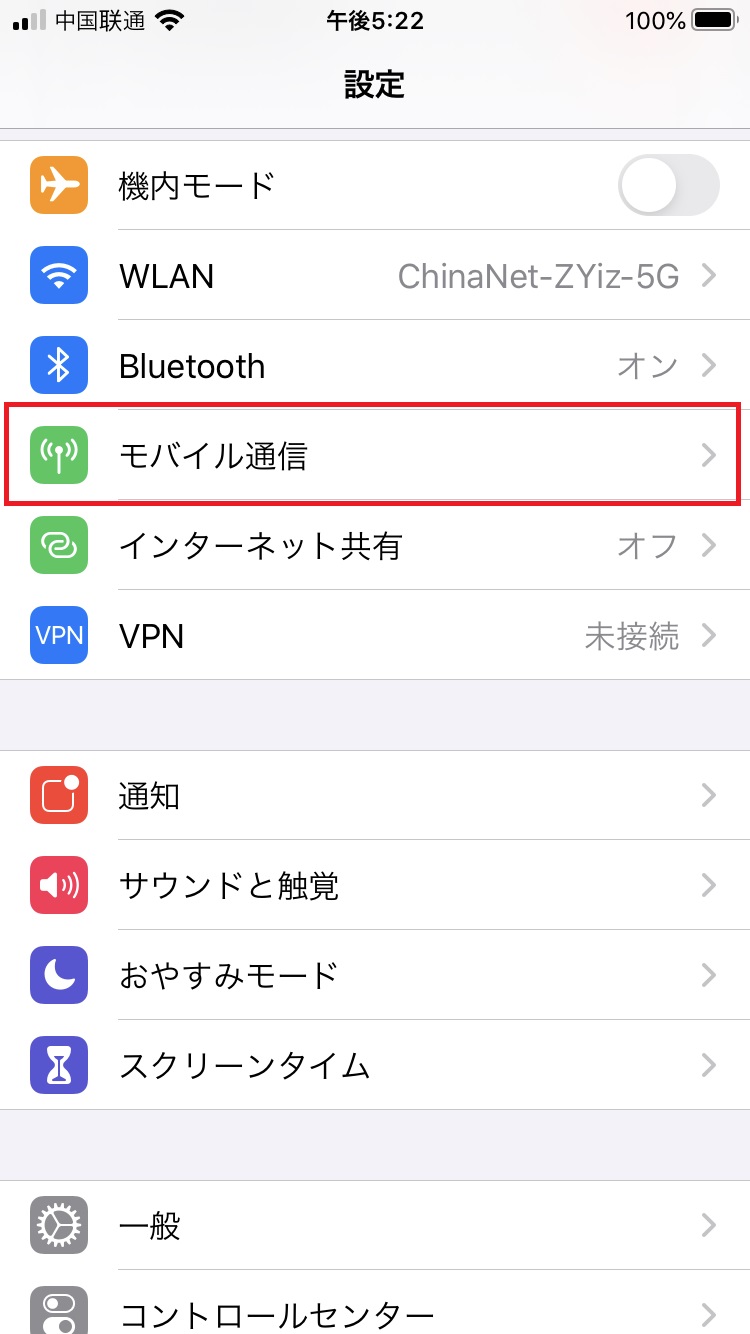
Task: Open サウンドと触覚 settings
Action: tap(375, 886)
